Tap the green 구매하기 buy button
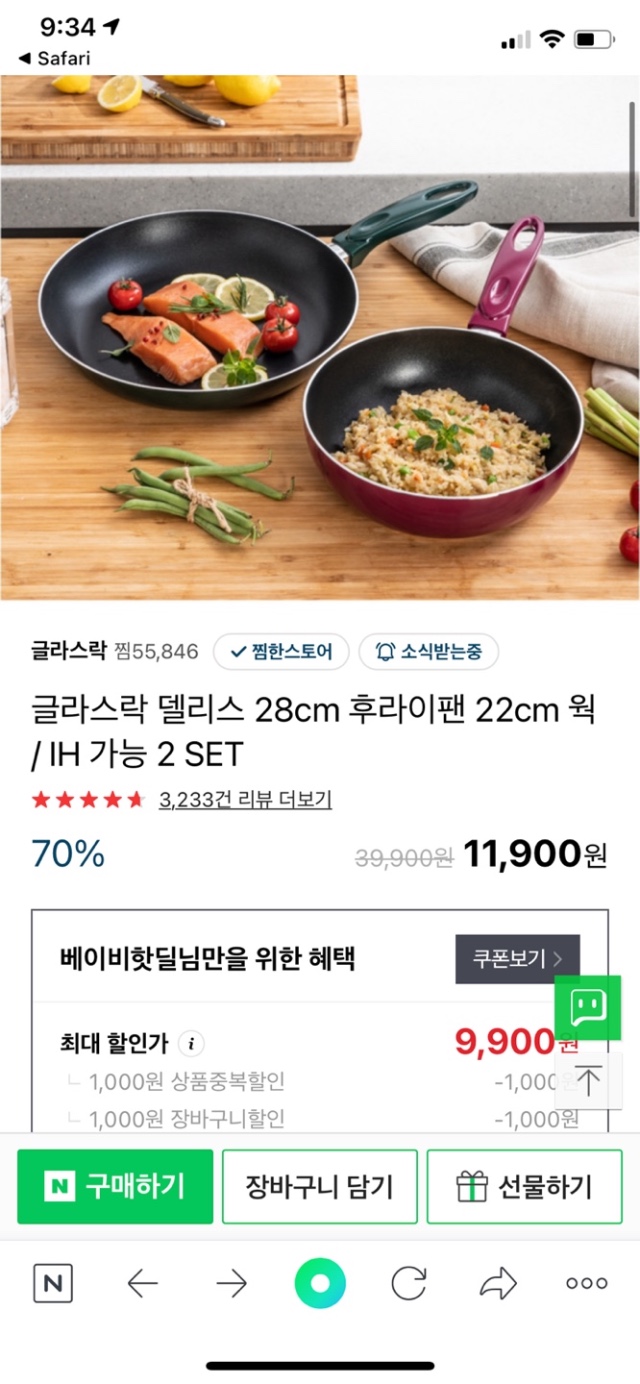The height and width of the screenshot is (1384, 640). (115, 1186)
